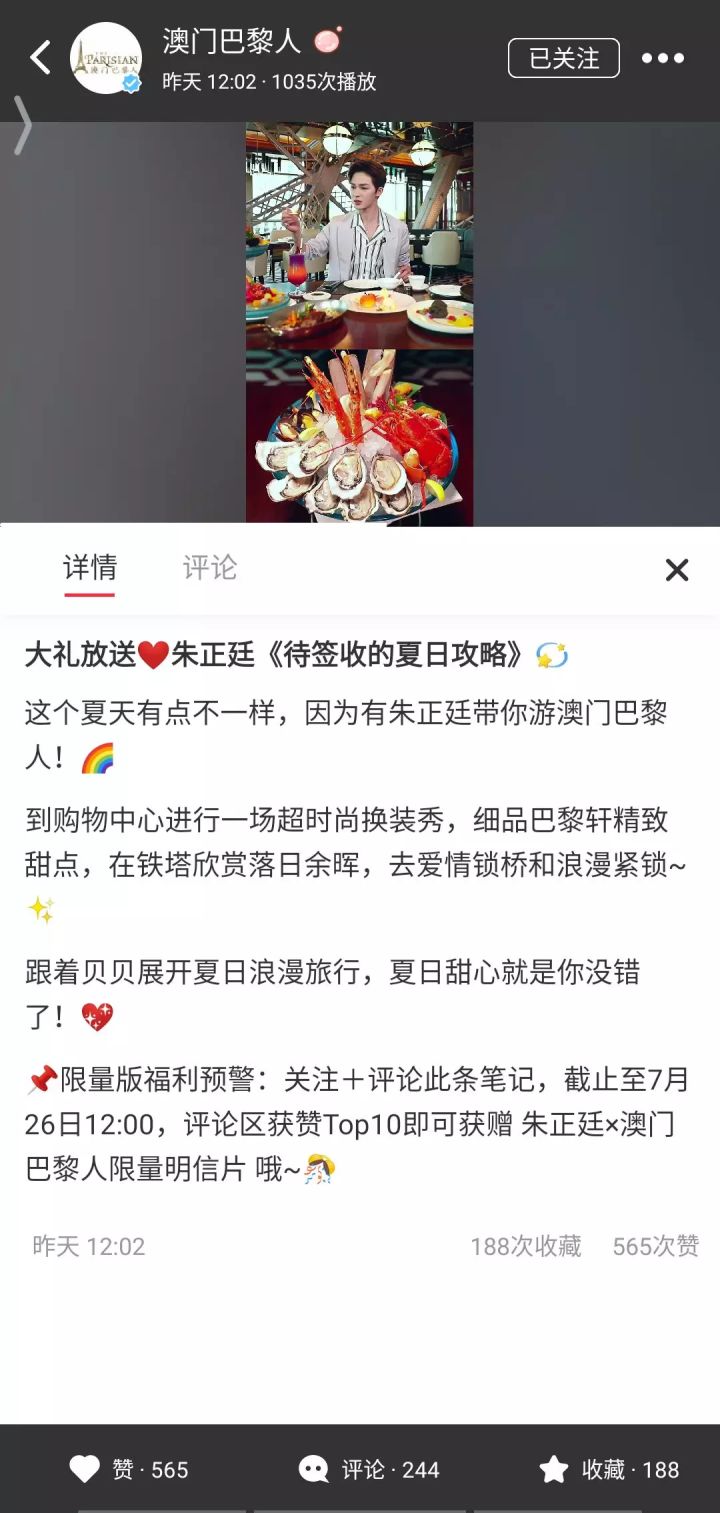Image resolution: width=720 pixels, height=1513 pixels.
Task: Select the 详情 tab
Action: [x=88, y=568]
